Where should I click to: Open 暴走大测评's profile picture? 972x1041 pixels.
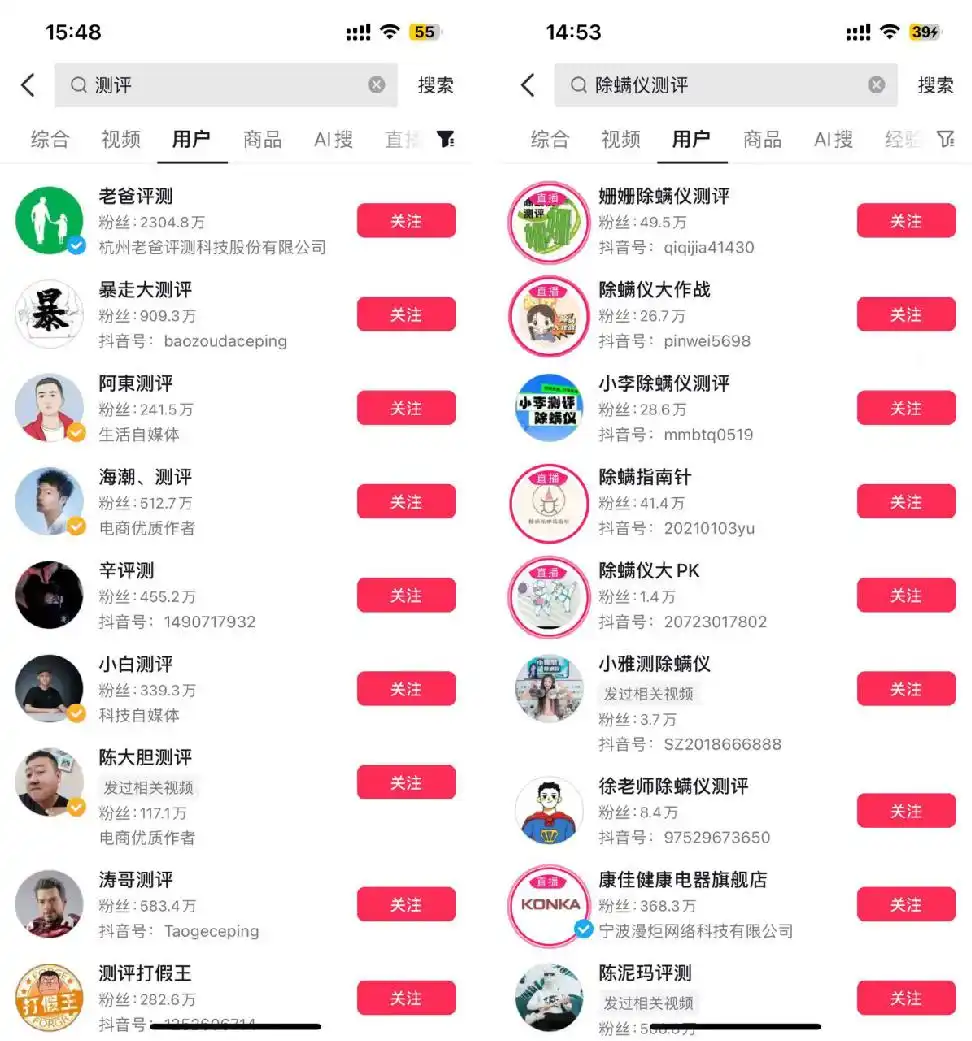[x=49, y=314]
